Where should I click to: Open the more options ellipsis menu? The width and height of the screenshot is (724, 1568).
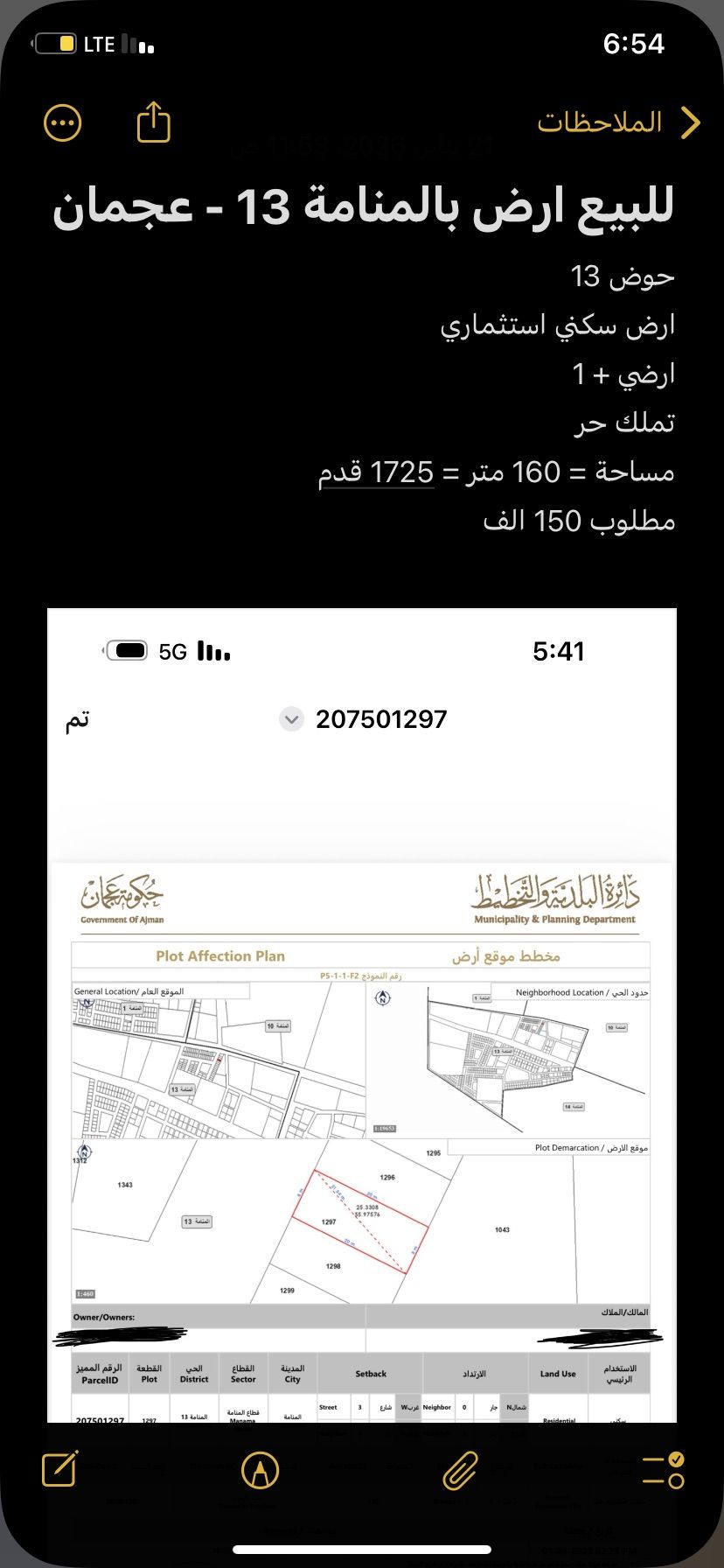(63, 123)
